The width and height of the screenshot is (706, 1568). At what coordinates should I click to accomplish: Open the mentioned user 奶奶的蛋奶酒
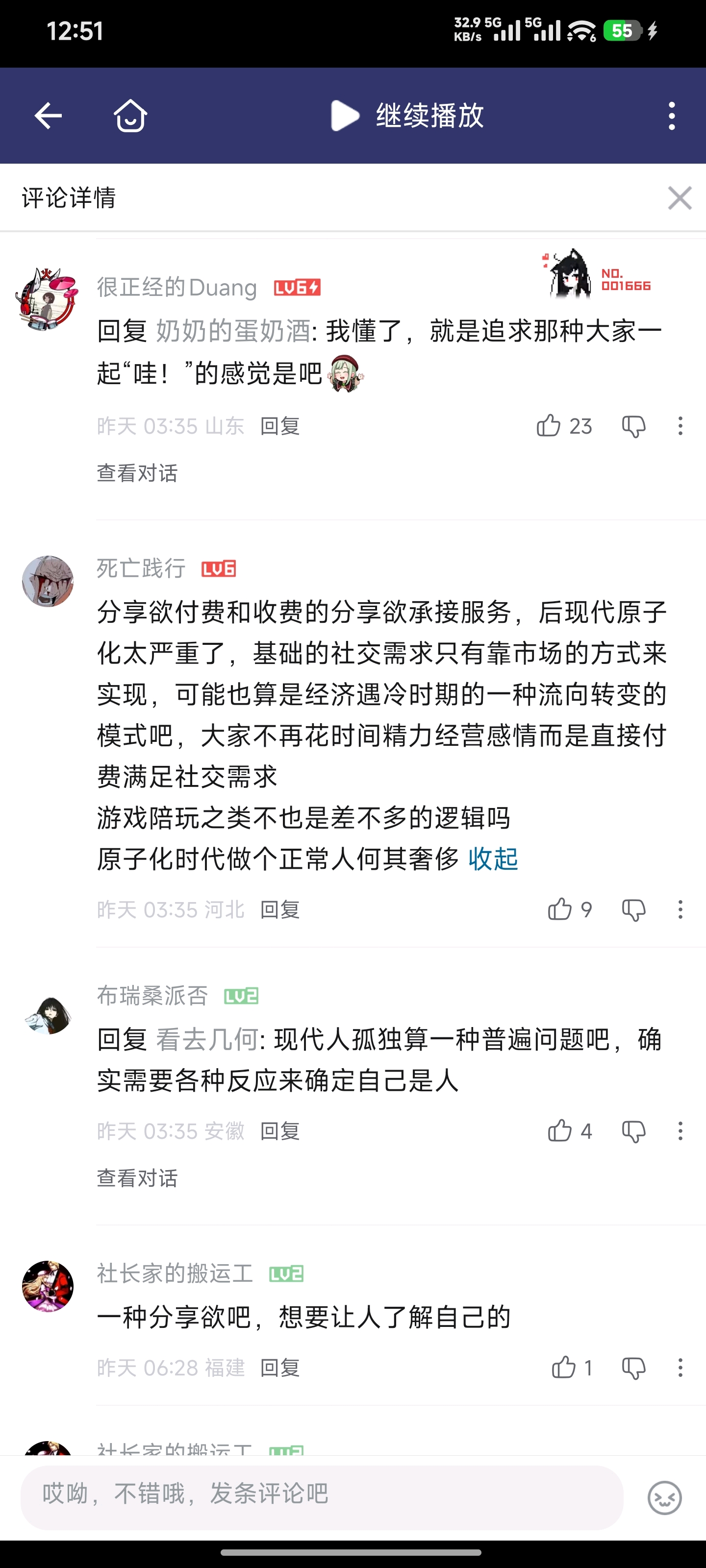(x=233, y=331)
